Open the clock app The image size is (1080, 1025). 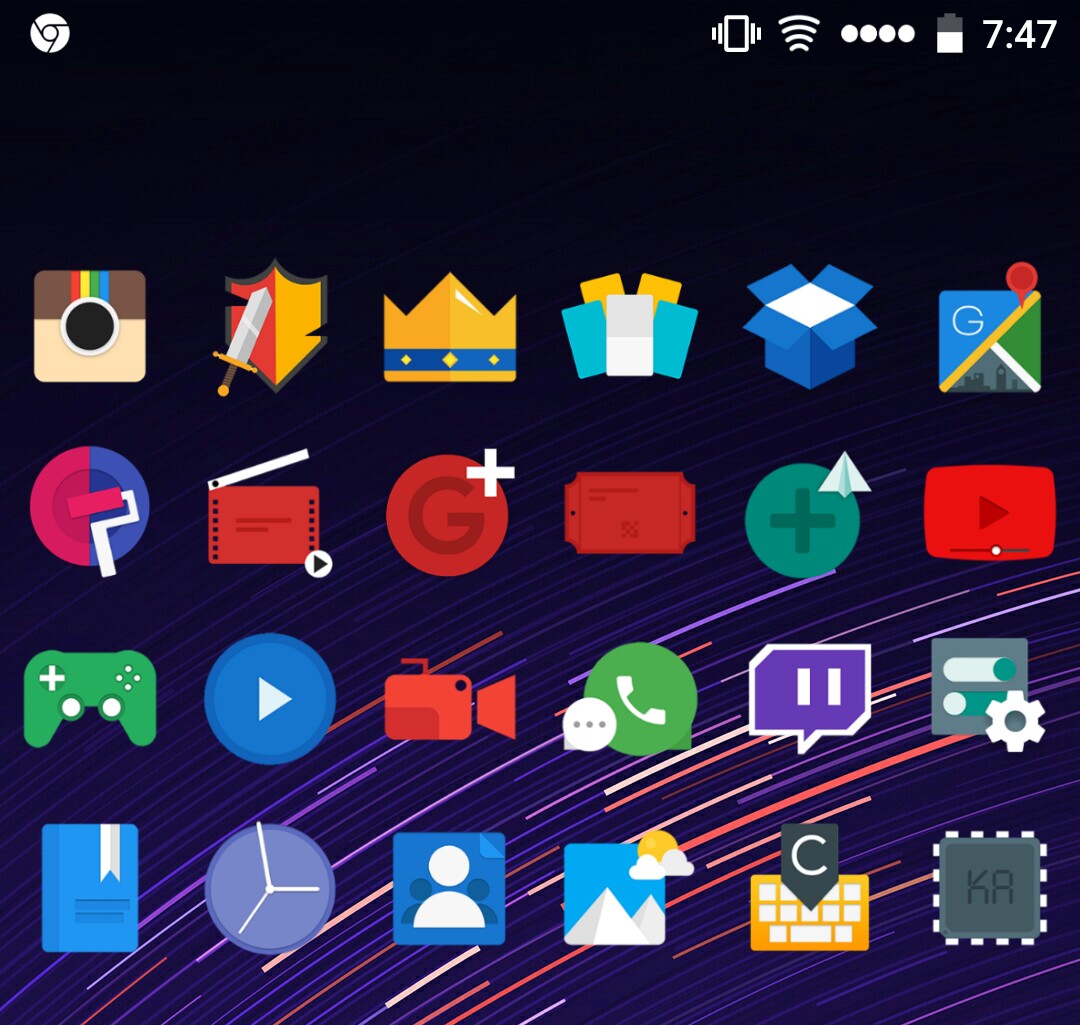pos(270,887)
